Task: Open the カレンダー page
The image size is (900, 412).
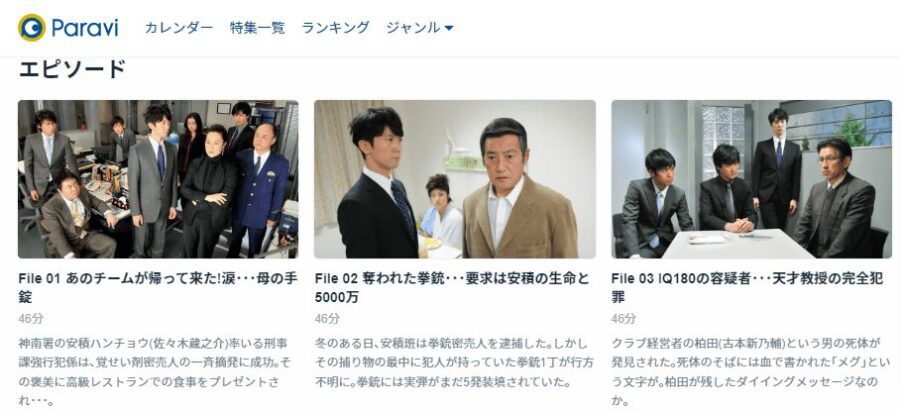Action: coord(179,28)
